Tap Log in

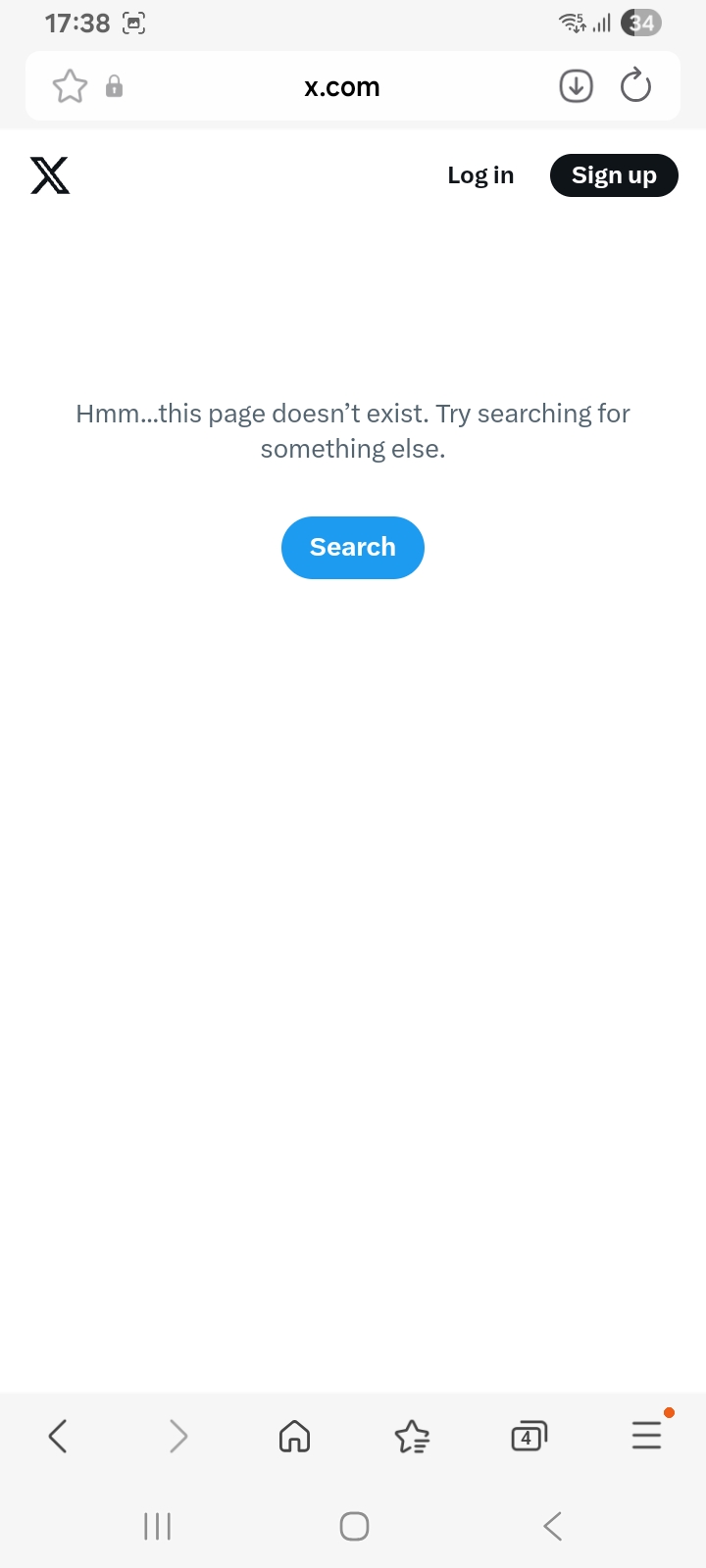tap(480, 175)
